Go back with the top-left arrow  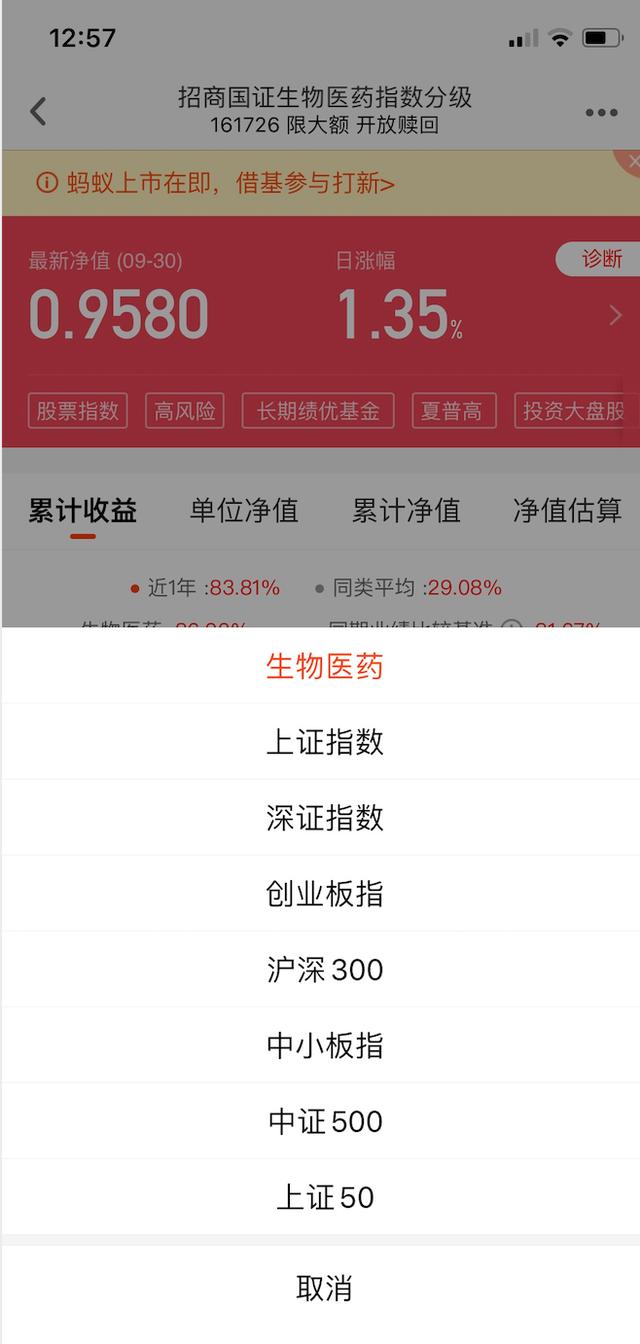38,111
